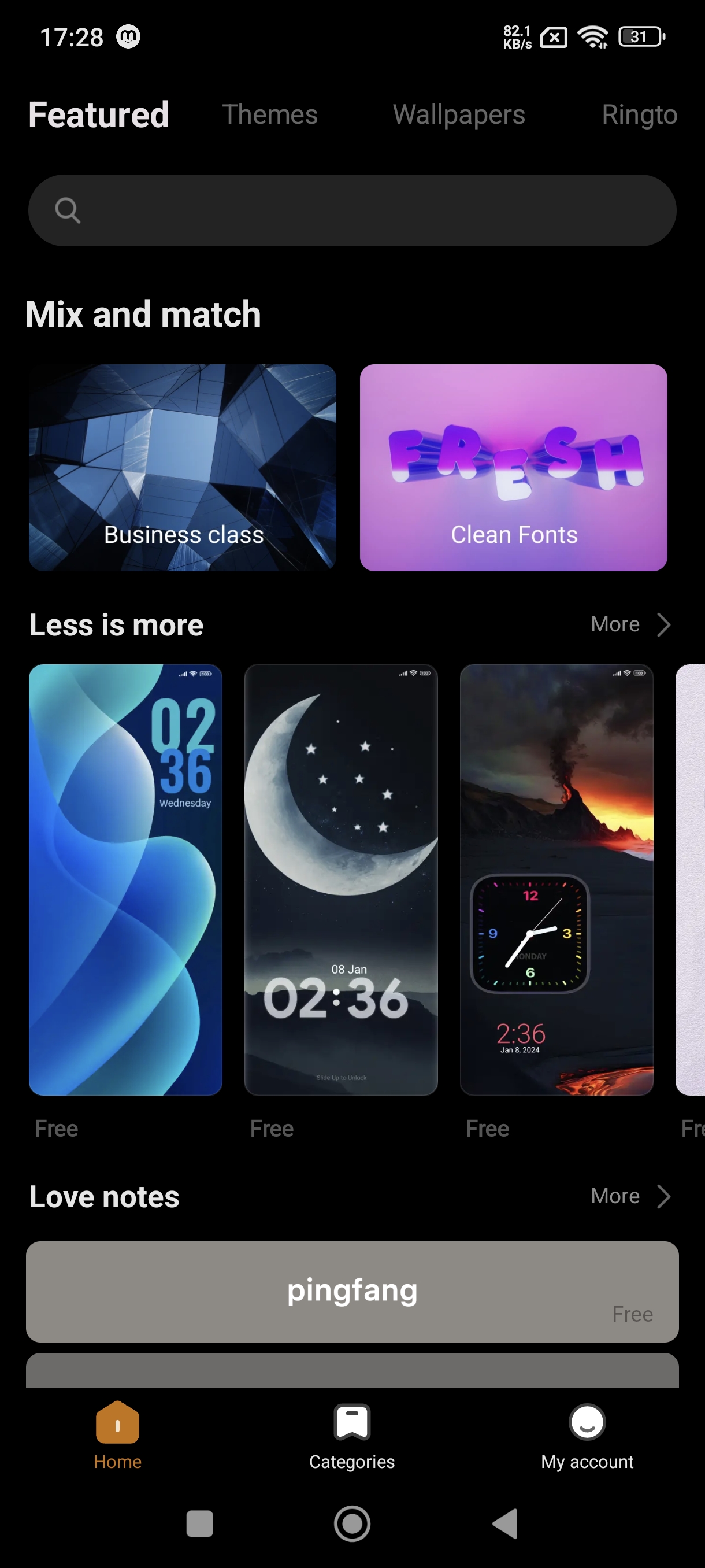This screenshot has width=705, height=1568.
Task: View more Less is more themes
Action: click(630, 624)
